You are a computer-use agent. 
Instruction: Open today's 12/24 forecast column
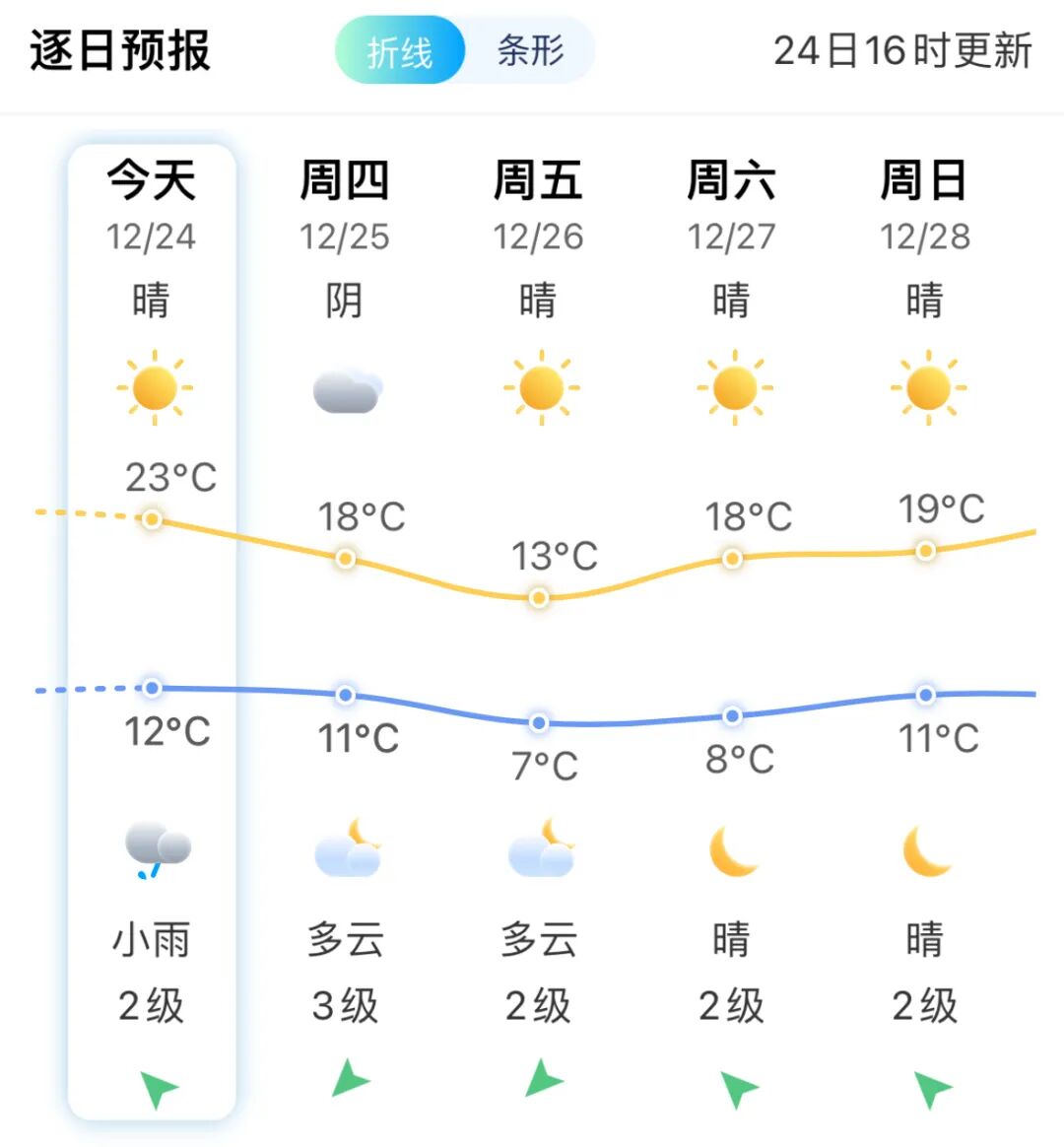coord(152,631)
